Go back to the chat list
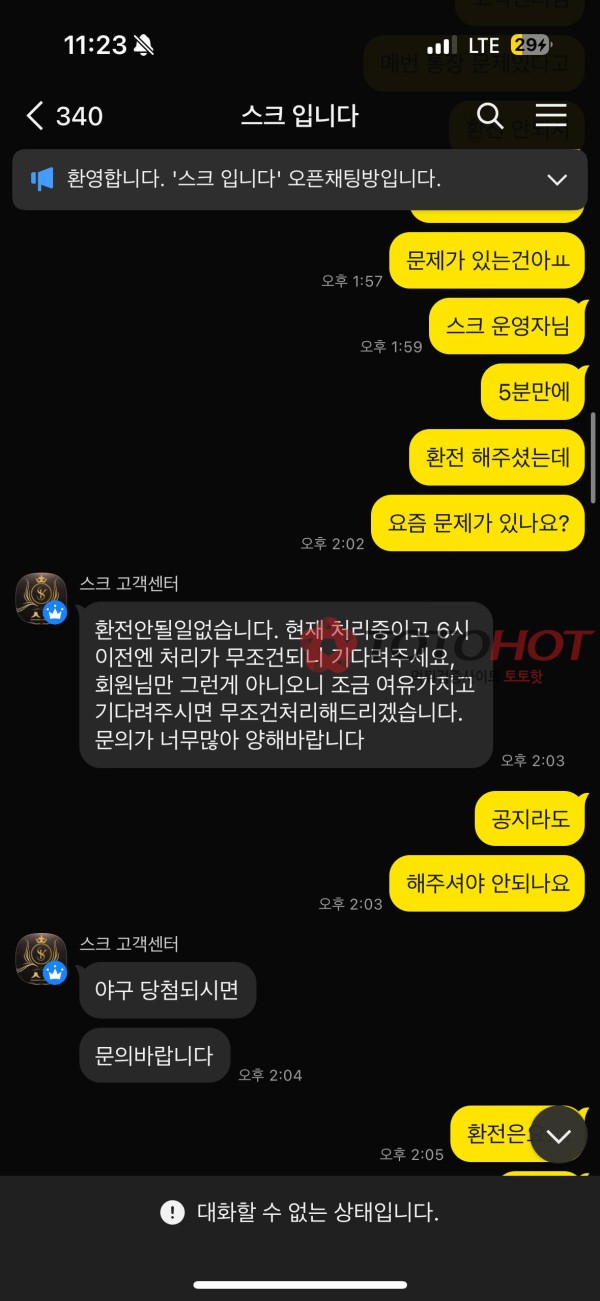The height and width of the screenshot is (1301, 600). pos(36,116)
